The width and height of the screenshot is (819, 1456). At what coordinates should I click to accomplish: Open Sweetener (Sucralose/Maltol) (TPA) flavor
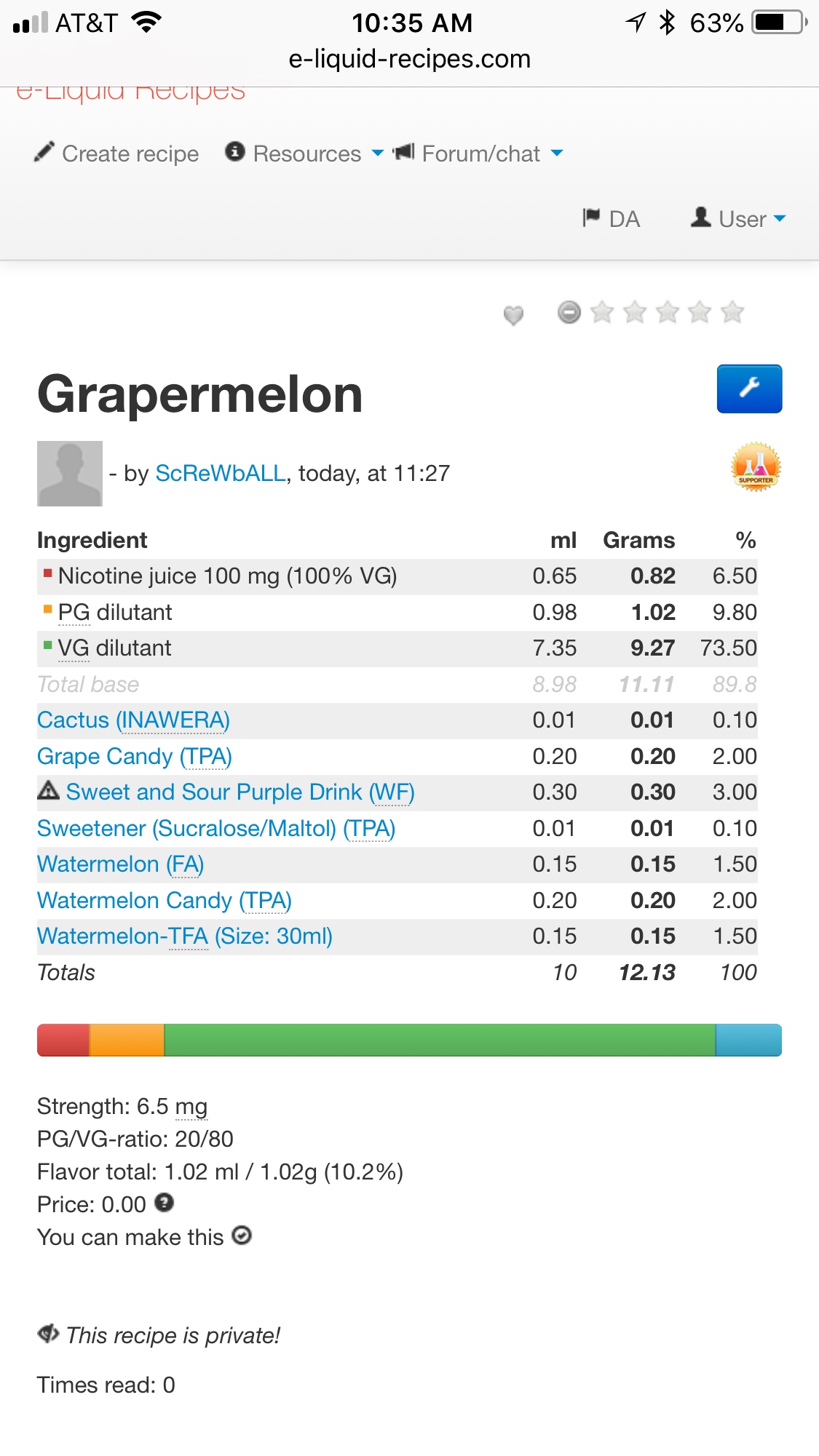tap(216, 829)
